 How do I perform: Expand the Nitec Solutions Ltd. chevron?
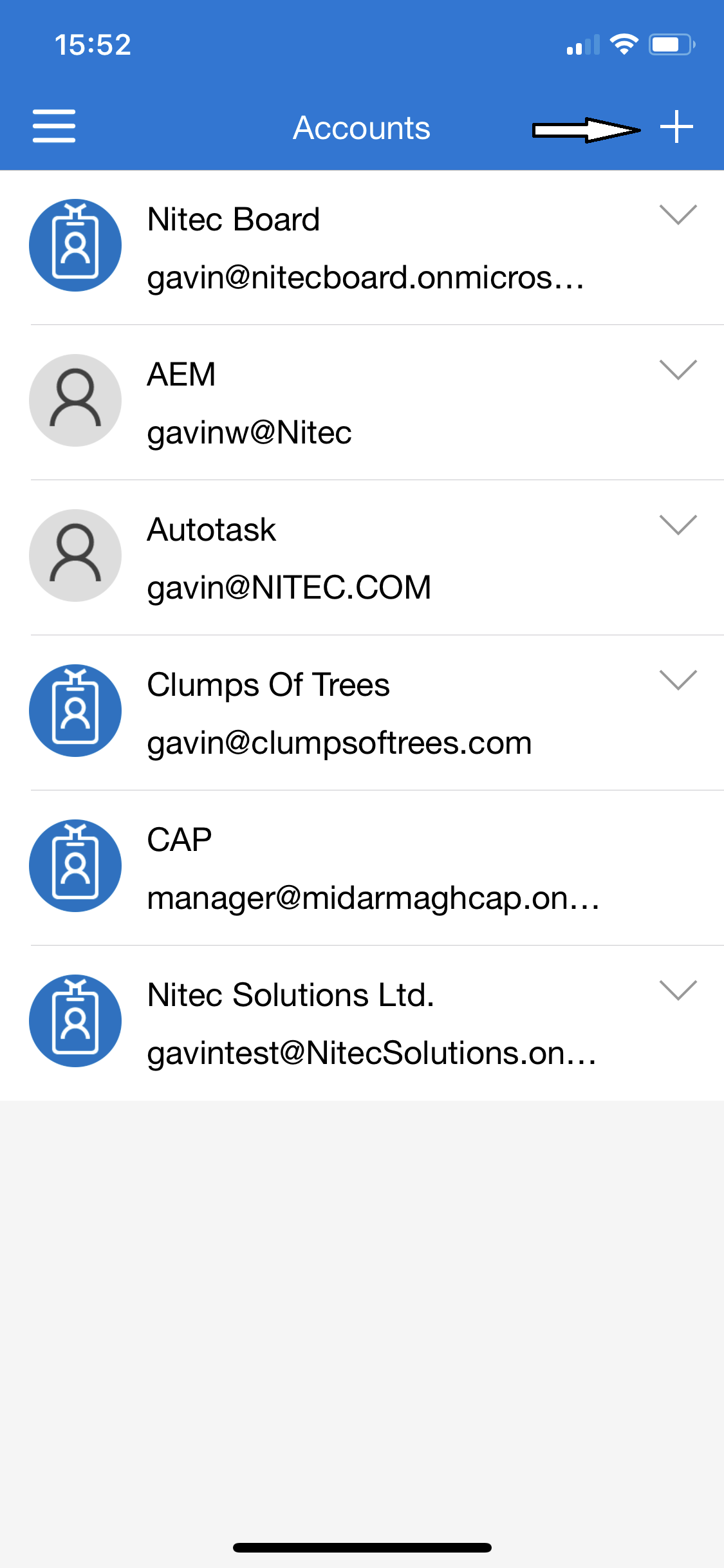(678, 991)
